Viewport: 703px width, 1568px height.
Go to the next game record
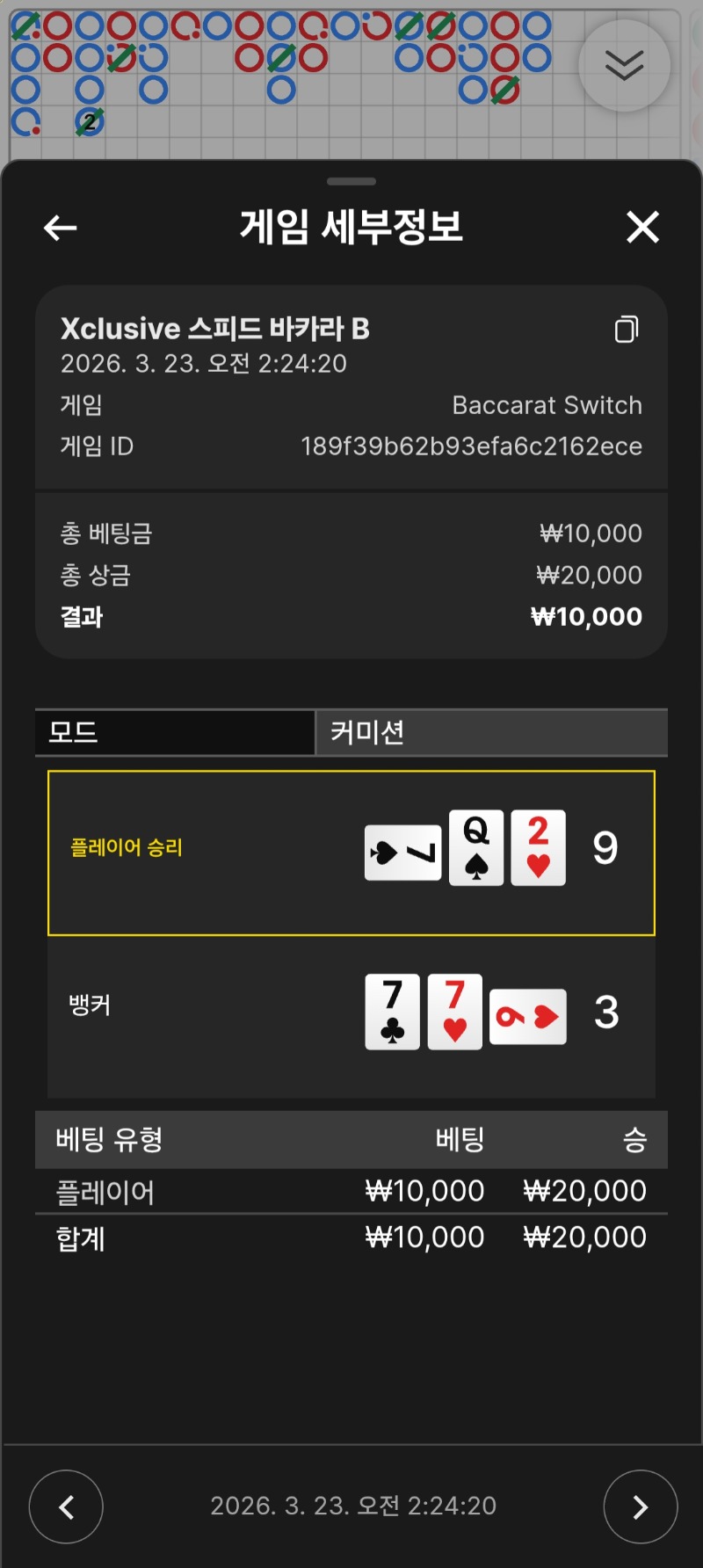[640, 1506]
